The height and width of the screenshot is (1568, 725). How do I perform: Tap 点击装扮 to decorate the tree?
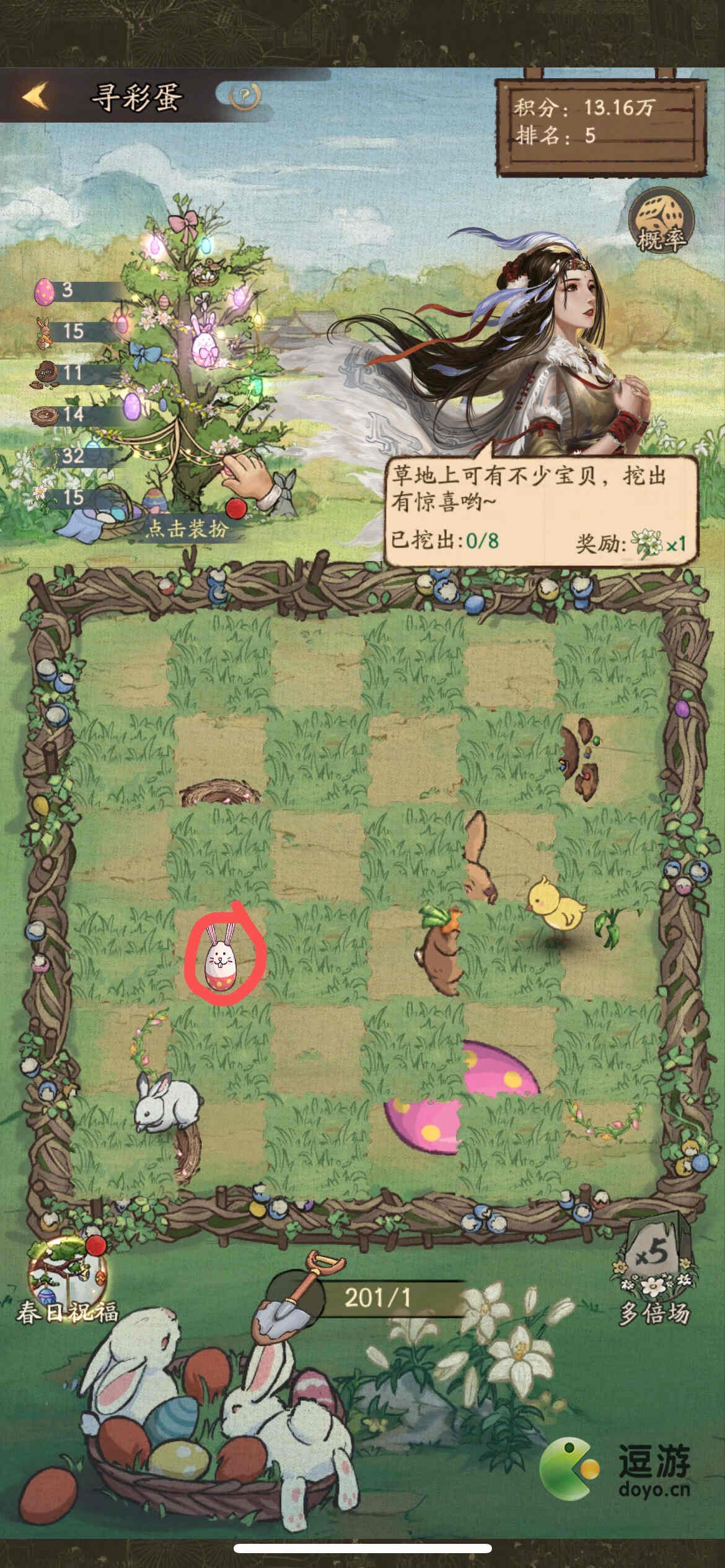[186, 528]
